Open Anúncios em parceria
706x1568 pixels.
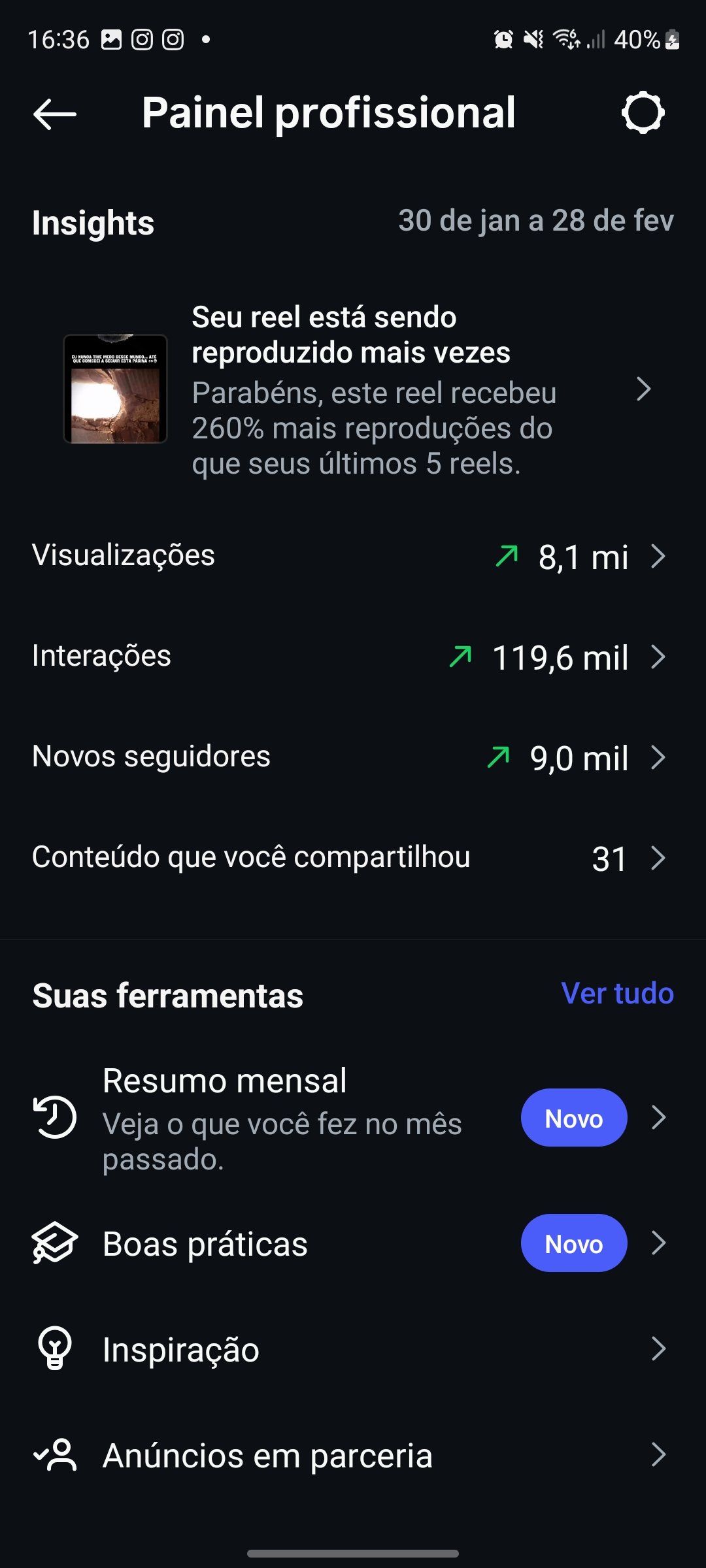353,1455
